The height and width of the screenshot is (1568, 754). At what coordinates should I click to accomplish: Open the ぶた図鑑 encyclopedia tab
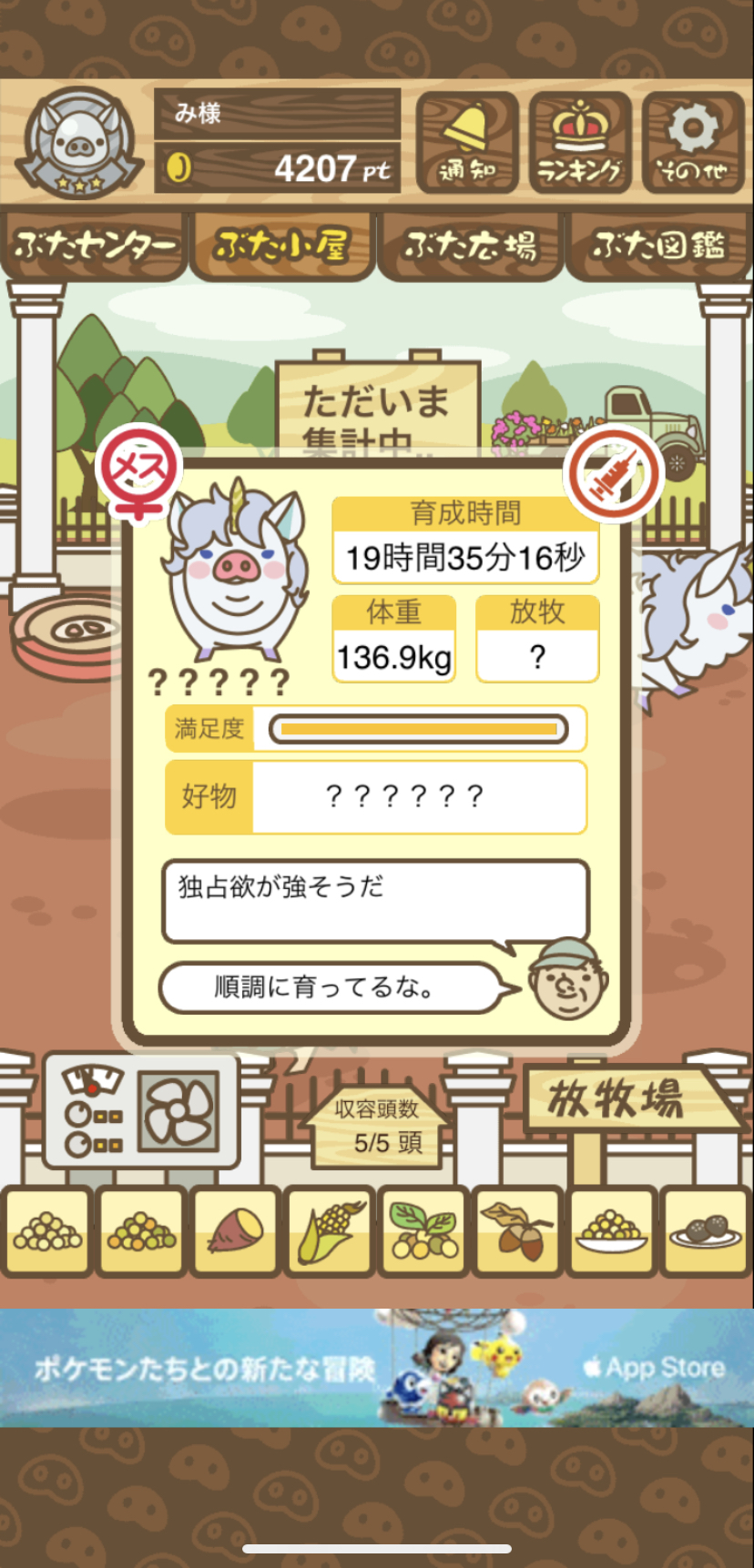(x=659, y=246)
